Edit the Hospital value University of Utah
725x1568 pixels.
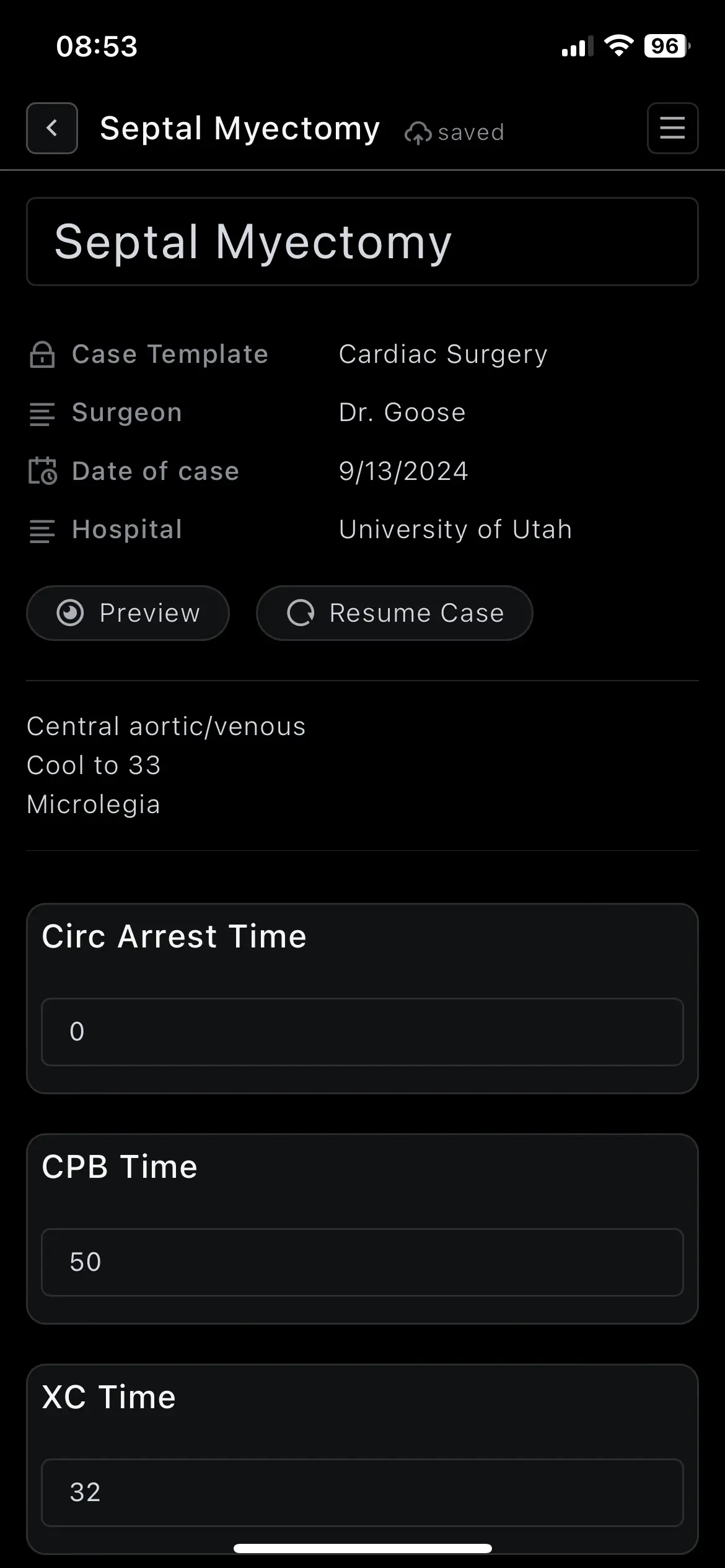pos(455,529)
